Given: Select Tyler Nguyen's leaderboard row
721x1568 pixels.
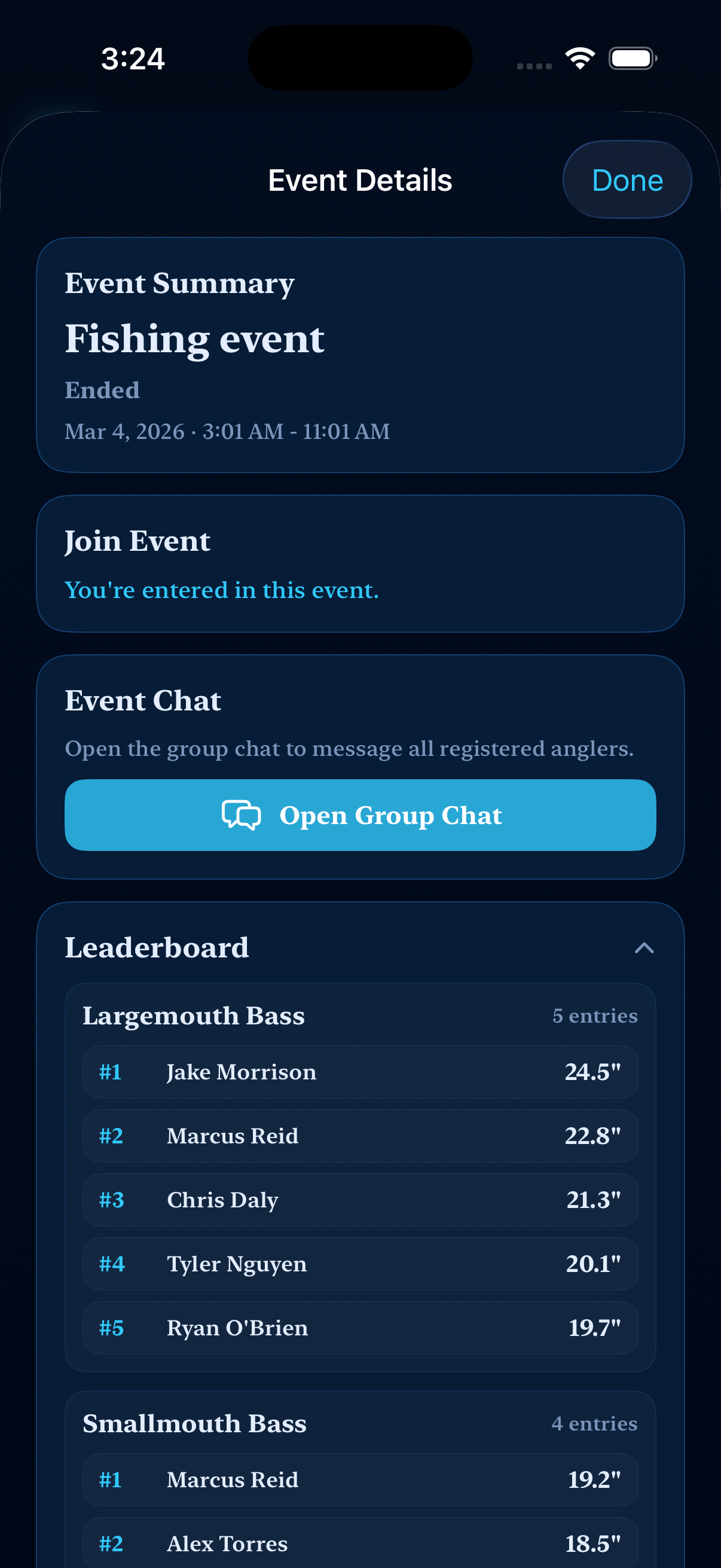Looking at the screenshot, I should (361, 1264).
